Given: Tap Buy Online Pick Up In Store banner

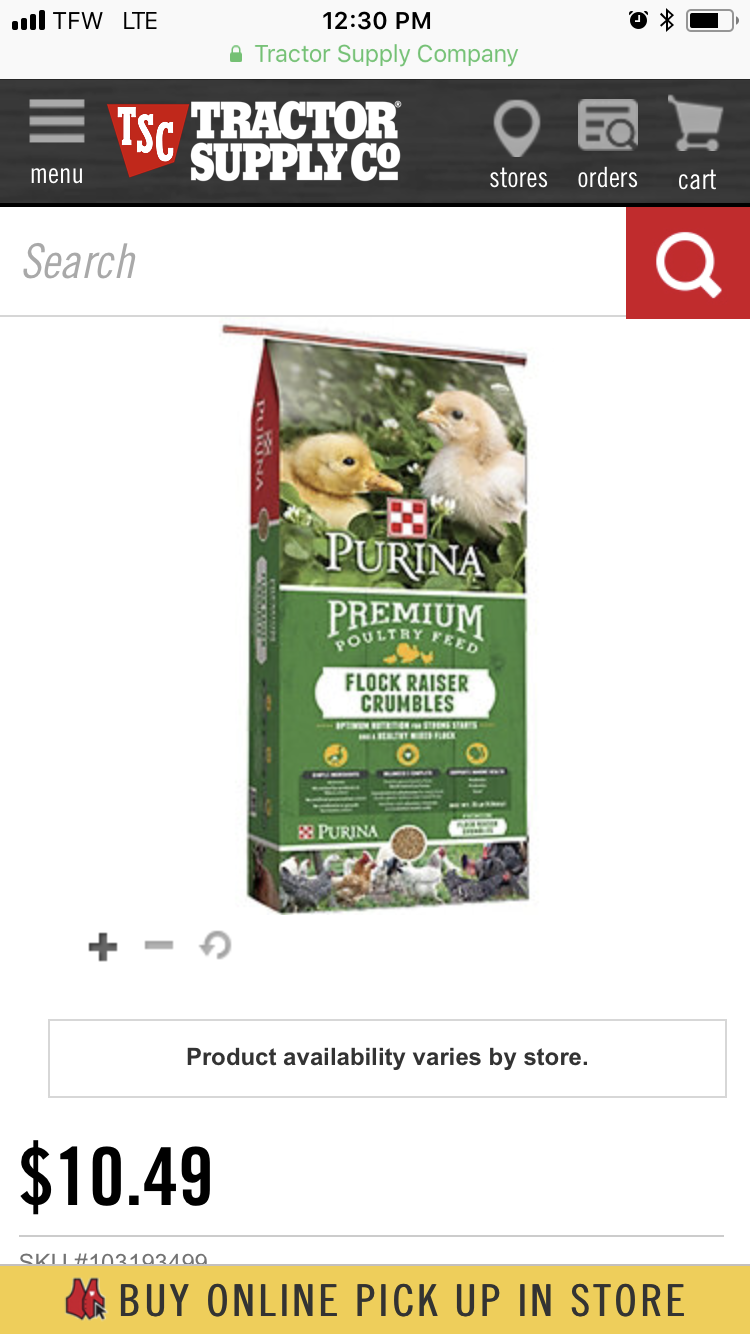Looking at the screenshot, I should [x=375, y=1300].
